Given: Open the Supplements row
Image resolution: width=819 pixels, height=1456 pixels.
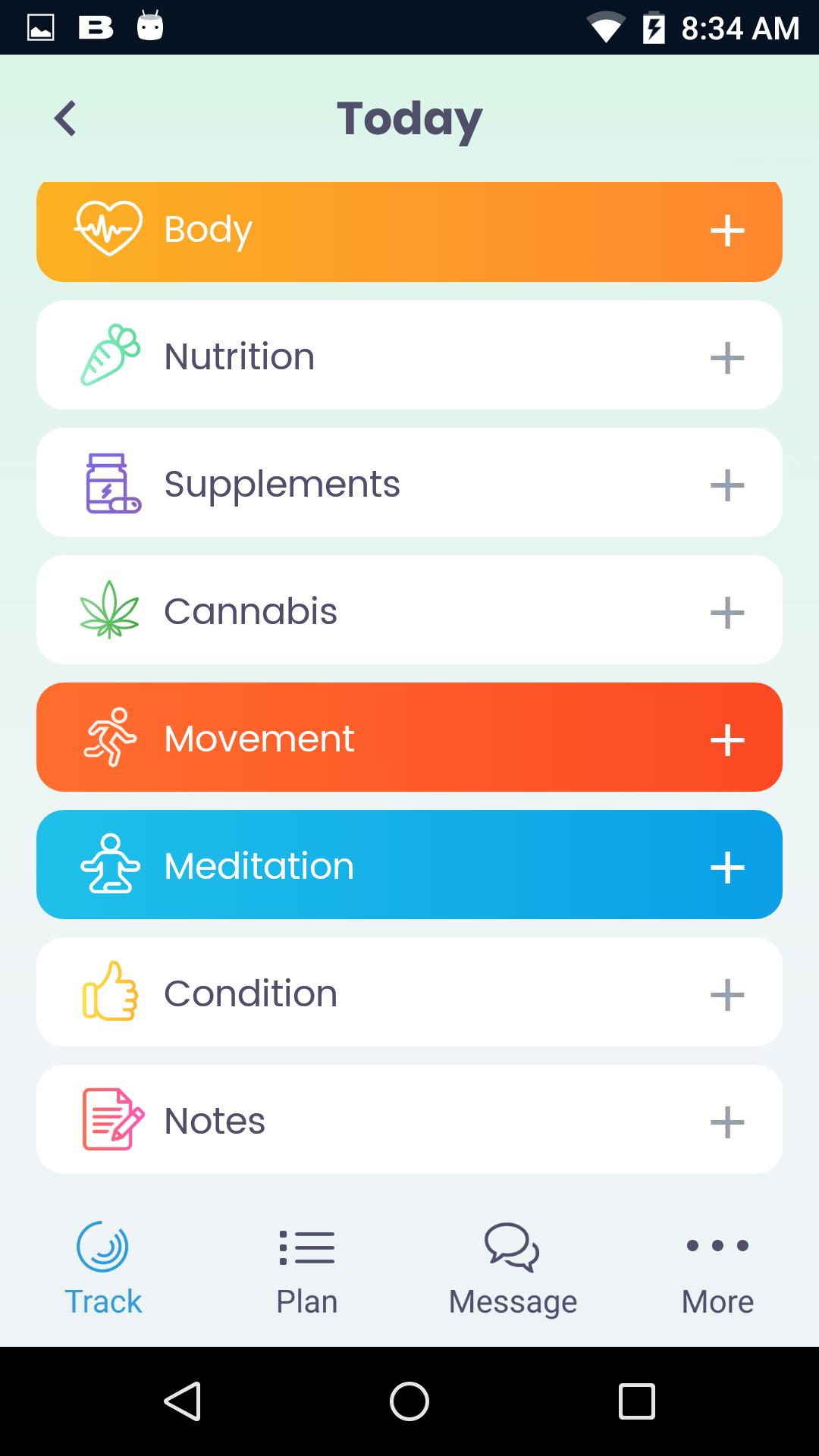Looking at the screenshot, I should click(x=409, y=482).
